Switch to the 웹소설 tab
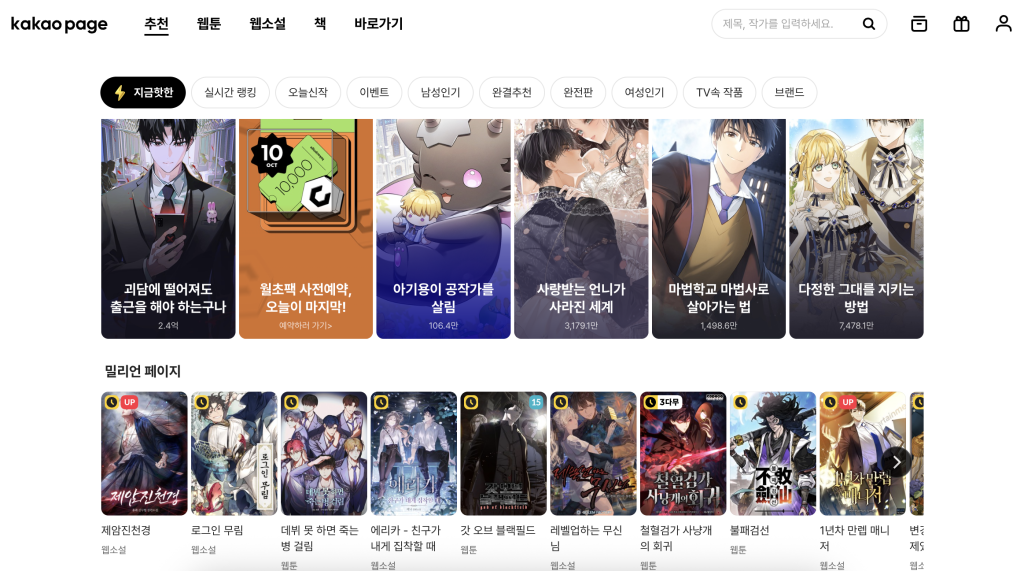1024x571 pixels. tap(267, 24)
